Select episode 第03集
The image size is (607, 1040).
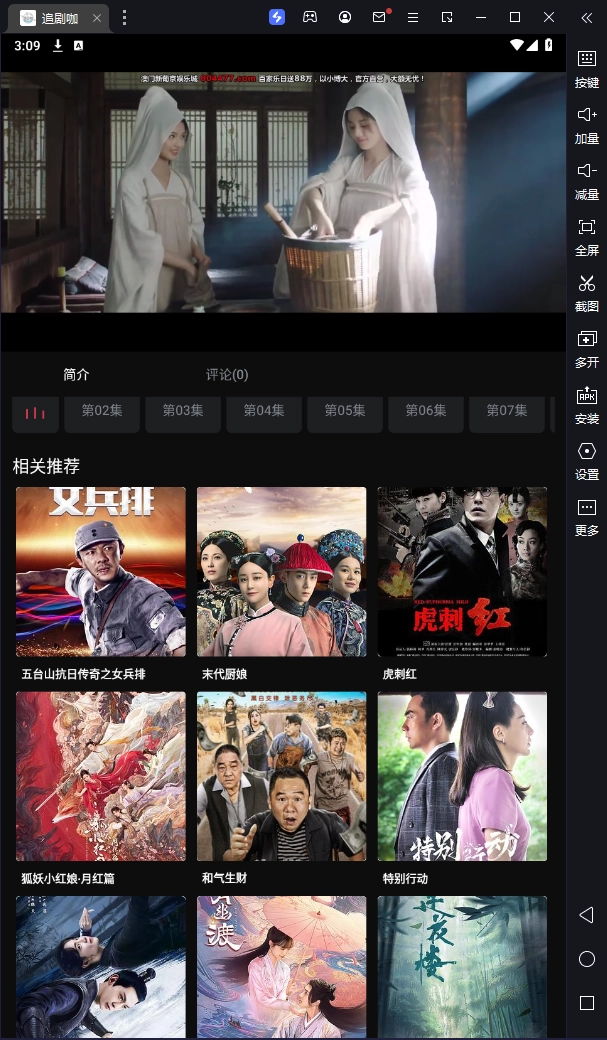183,411
